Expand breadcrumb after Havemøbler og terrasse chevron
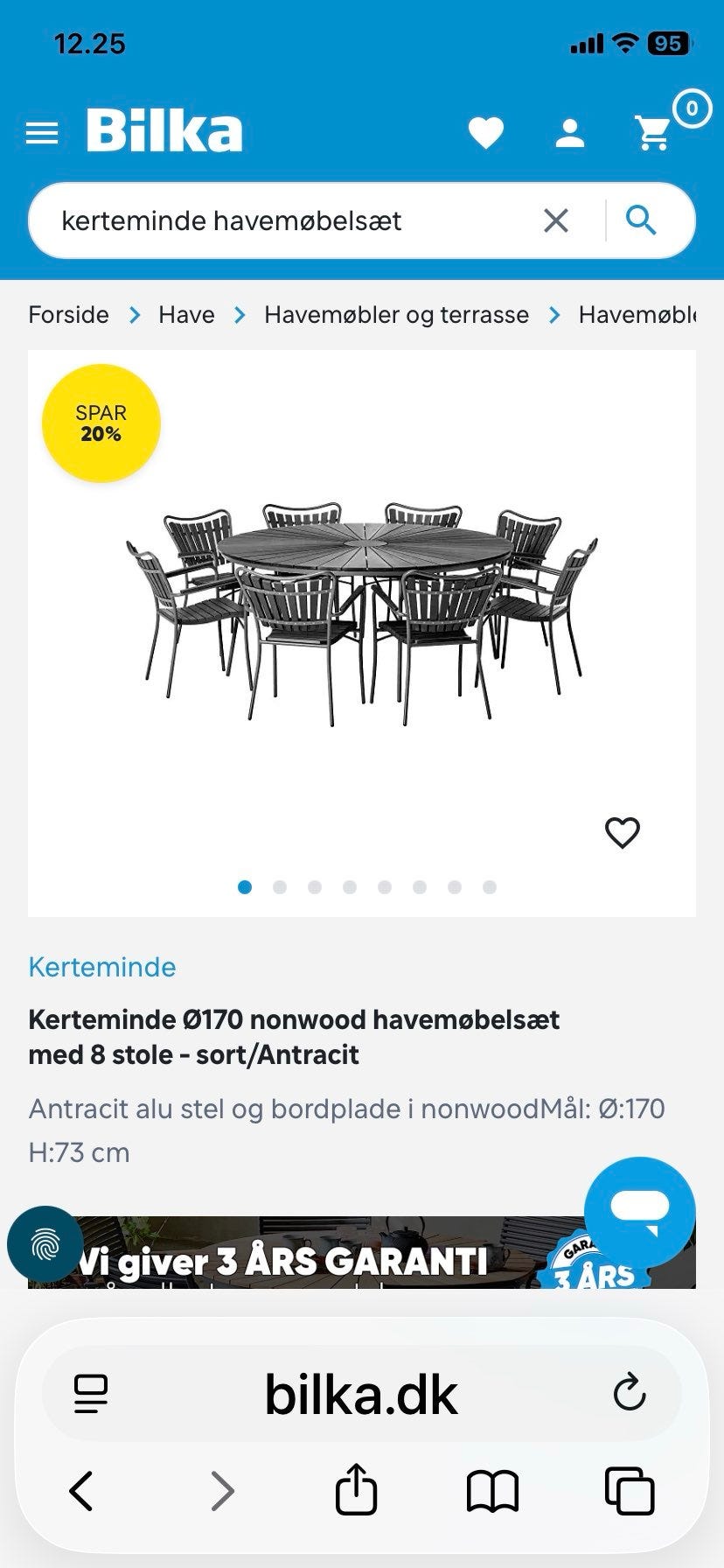Image resolution: width=724 pixels, height=1568 pixels. tap(554, 314)
